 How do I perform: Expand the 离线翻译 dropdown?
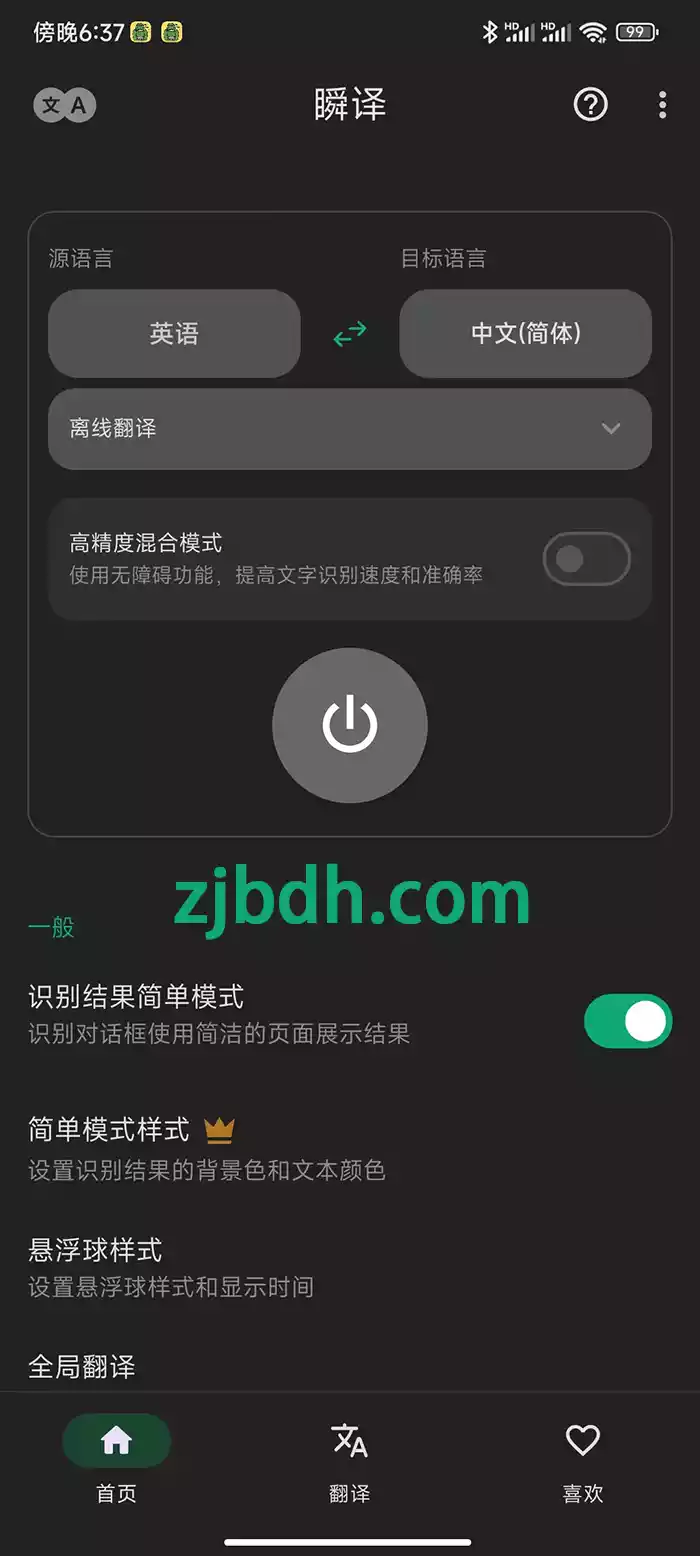coord(350,429)
